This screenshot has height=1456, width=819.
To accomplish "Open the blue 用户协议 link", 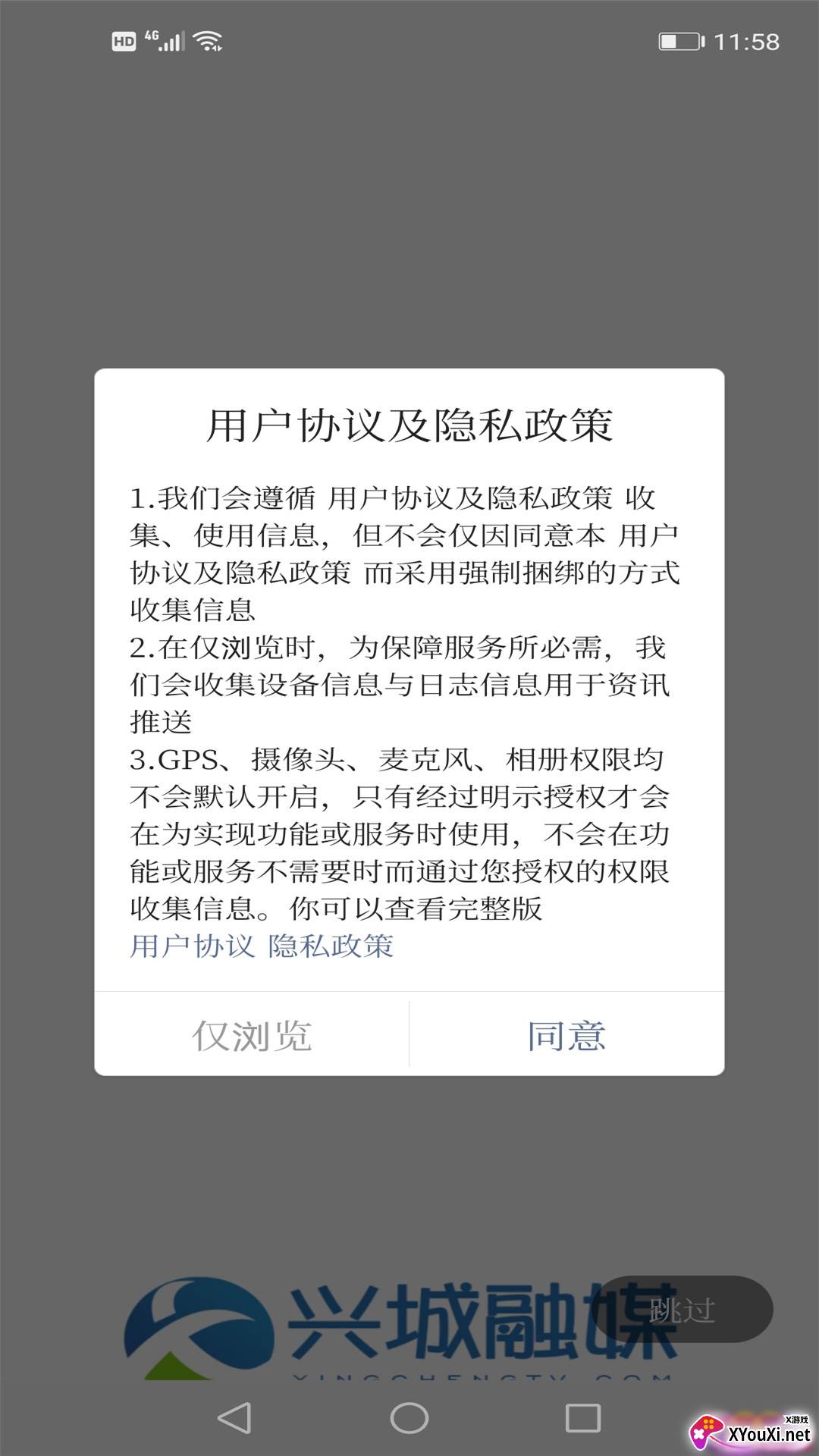I will [x=192, y=946].
